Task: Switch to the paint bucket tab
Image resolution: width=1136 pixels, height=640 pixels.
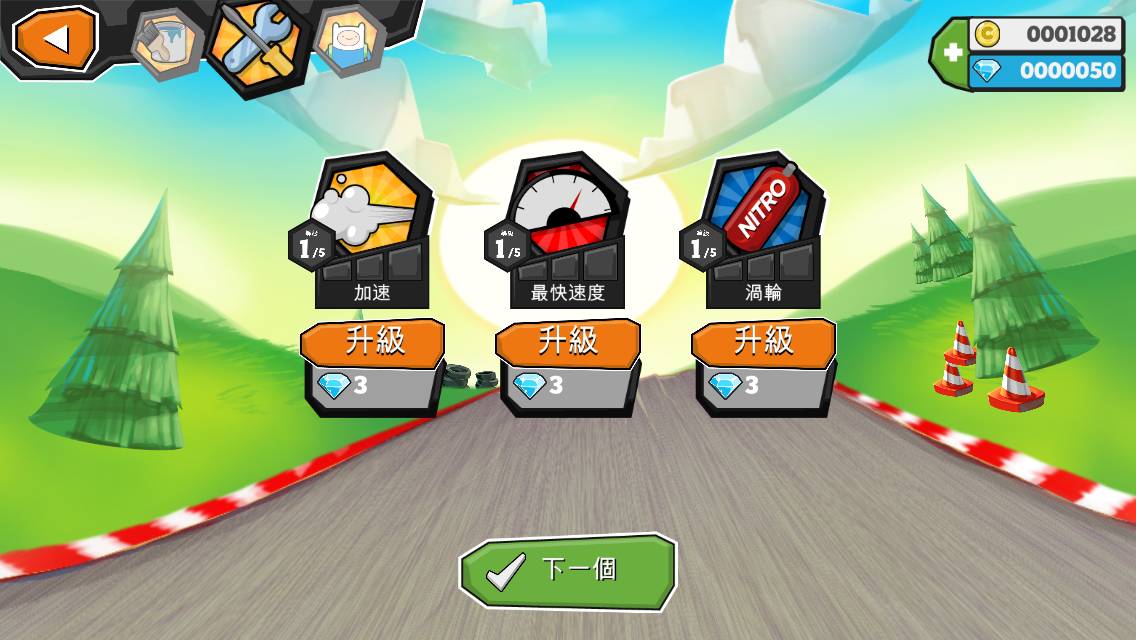Action: 166,45
